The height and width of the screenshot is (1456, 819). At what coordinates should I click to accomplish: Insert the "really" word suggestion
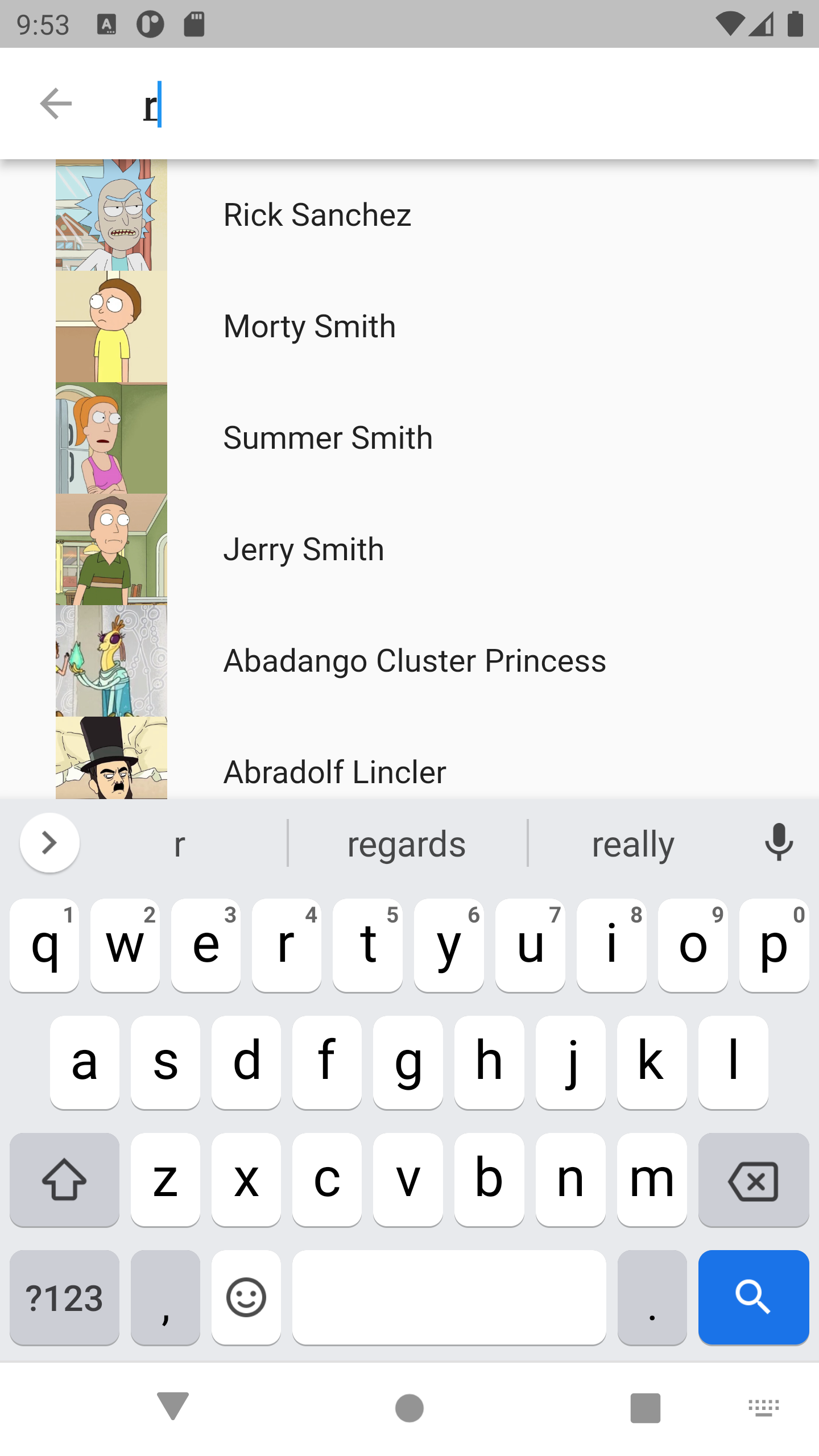pos(633,844)
